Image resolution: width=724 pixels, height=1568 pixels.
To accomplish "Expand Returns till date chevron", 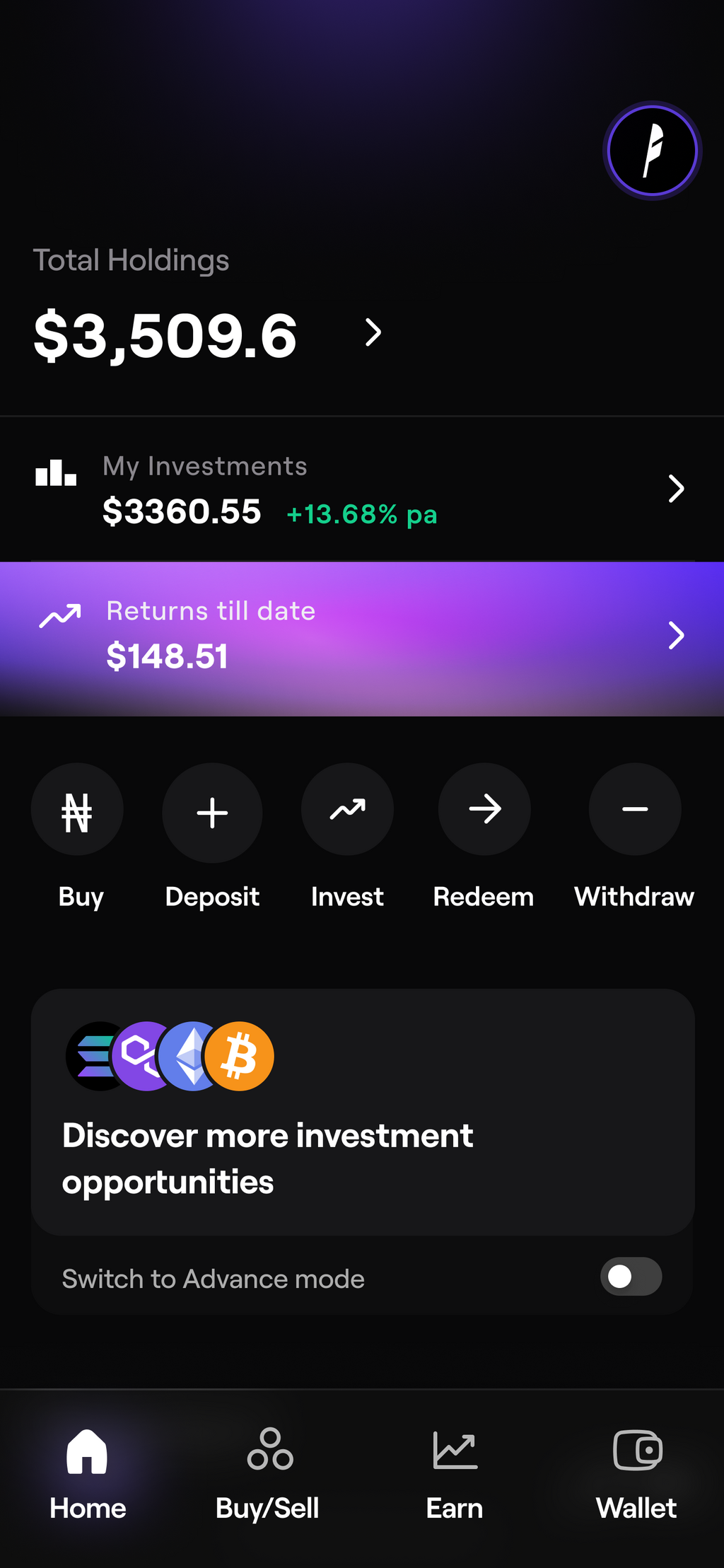I will point(677,635).
